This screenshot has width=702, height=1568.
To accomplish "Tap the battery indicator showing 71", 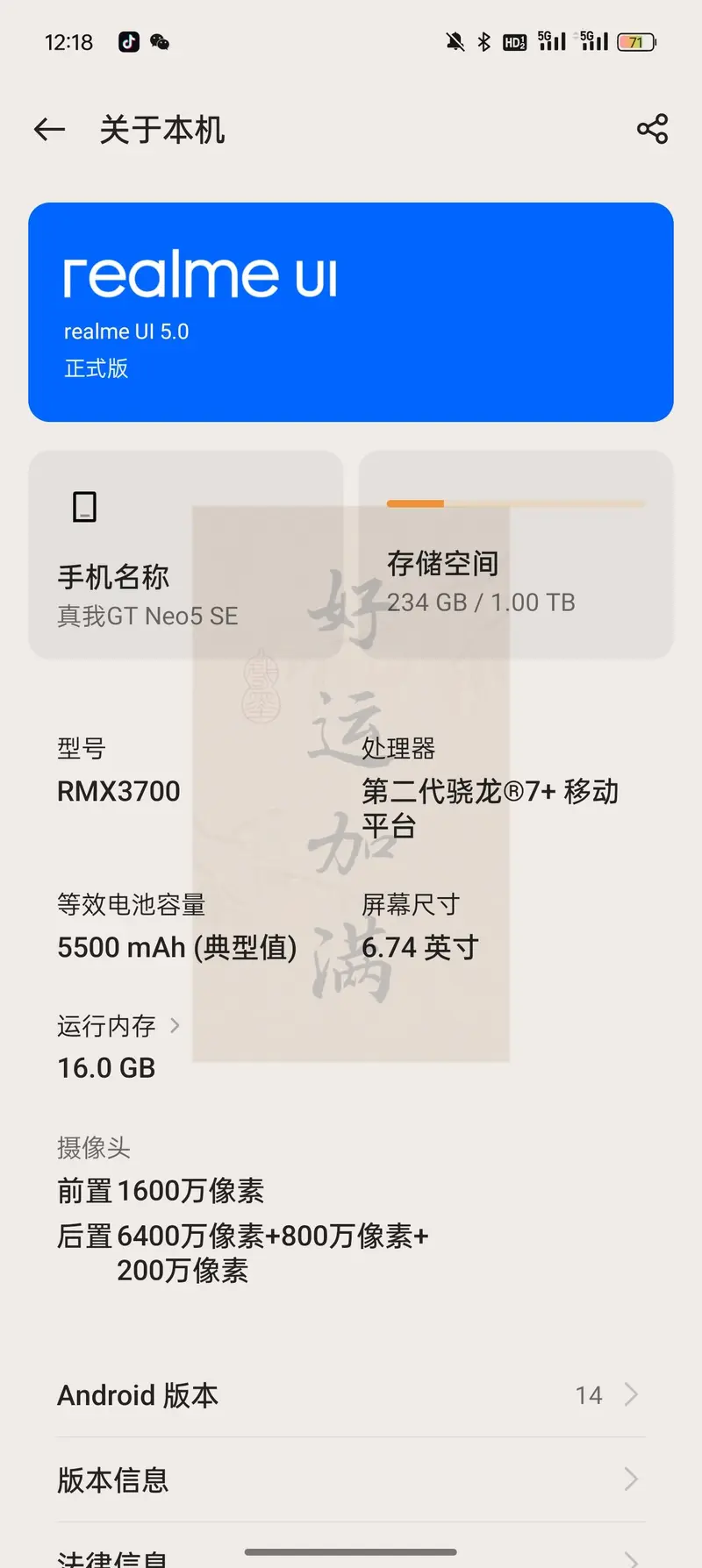I will (637, 42).
